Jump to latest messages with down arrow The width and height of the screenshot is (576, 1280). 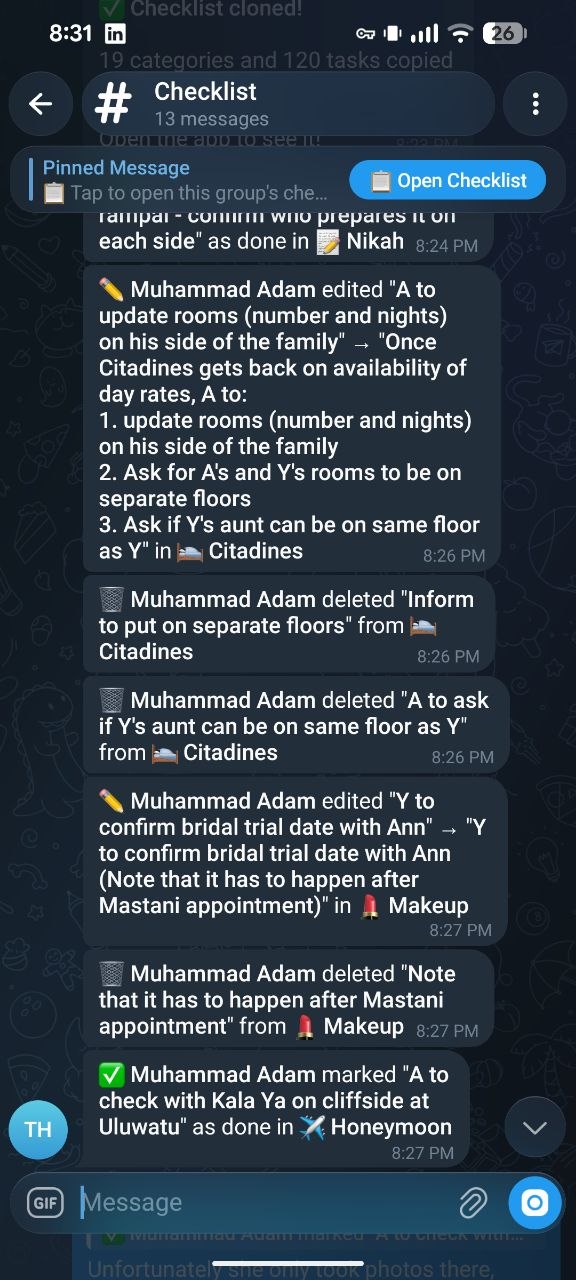[x=535, y=1129]
